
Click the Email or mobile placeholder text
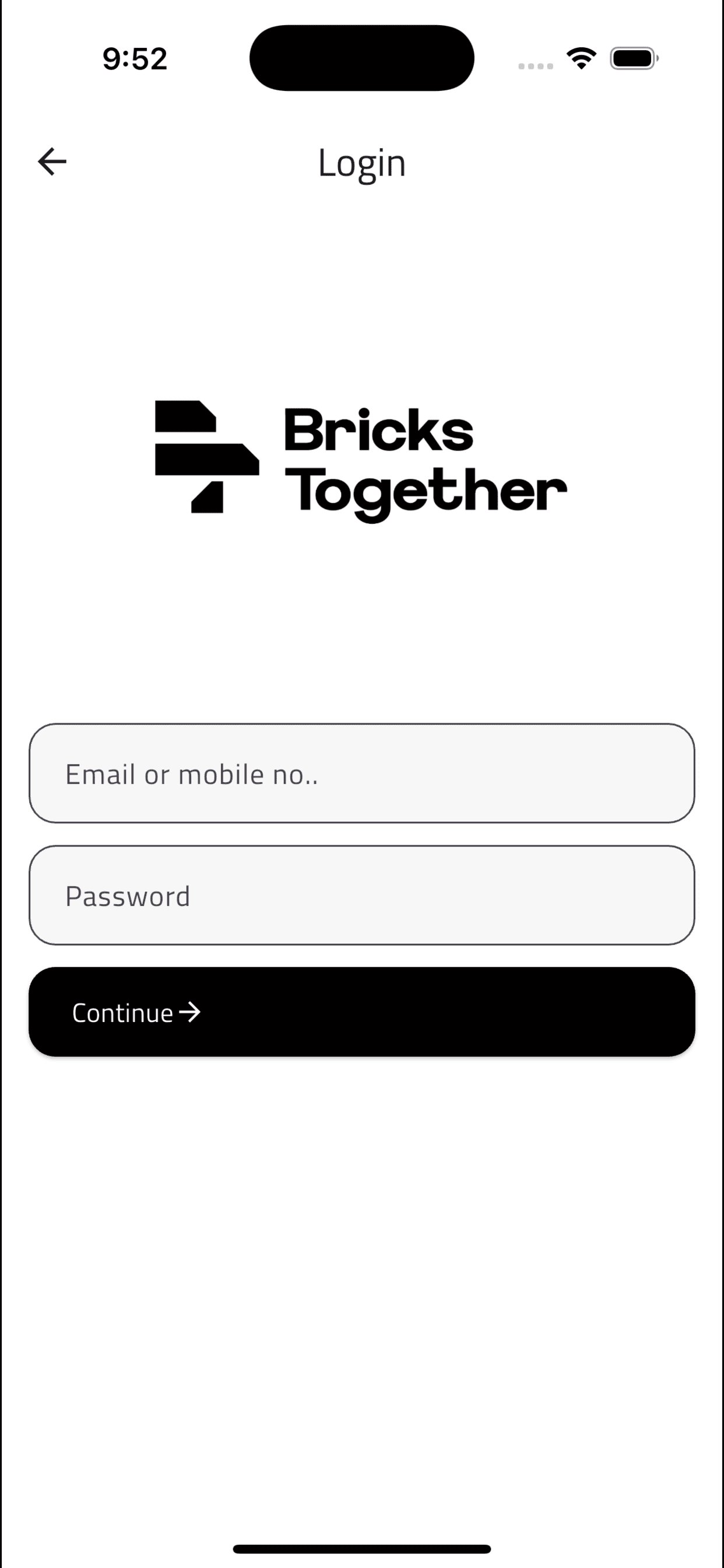(x=192, y=774)
